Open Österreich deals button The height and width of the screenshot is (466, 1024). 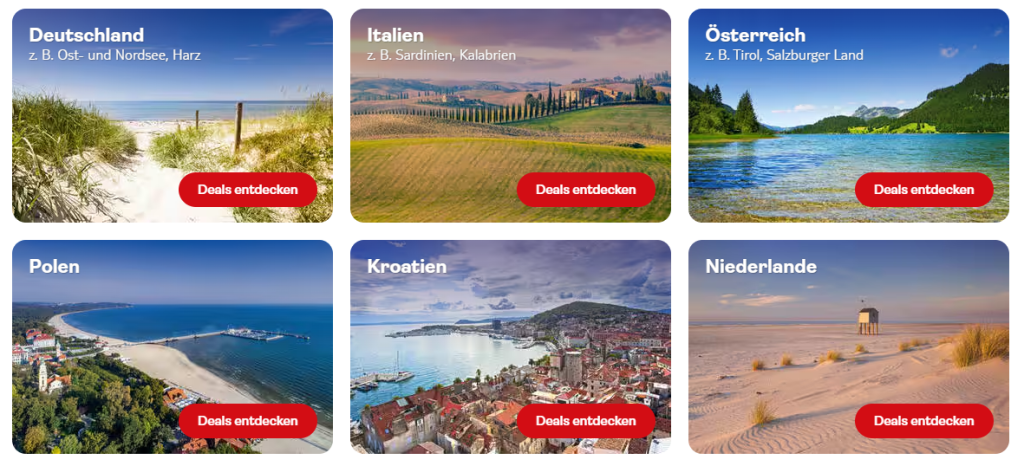click(x=923, y=189)
